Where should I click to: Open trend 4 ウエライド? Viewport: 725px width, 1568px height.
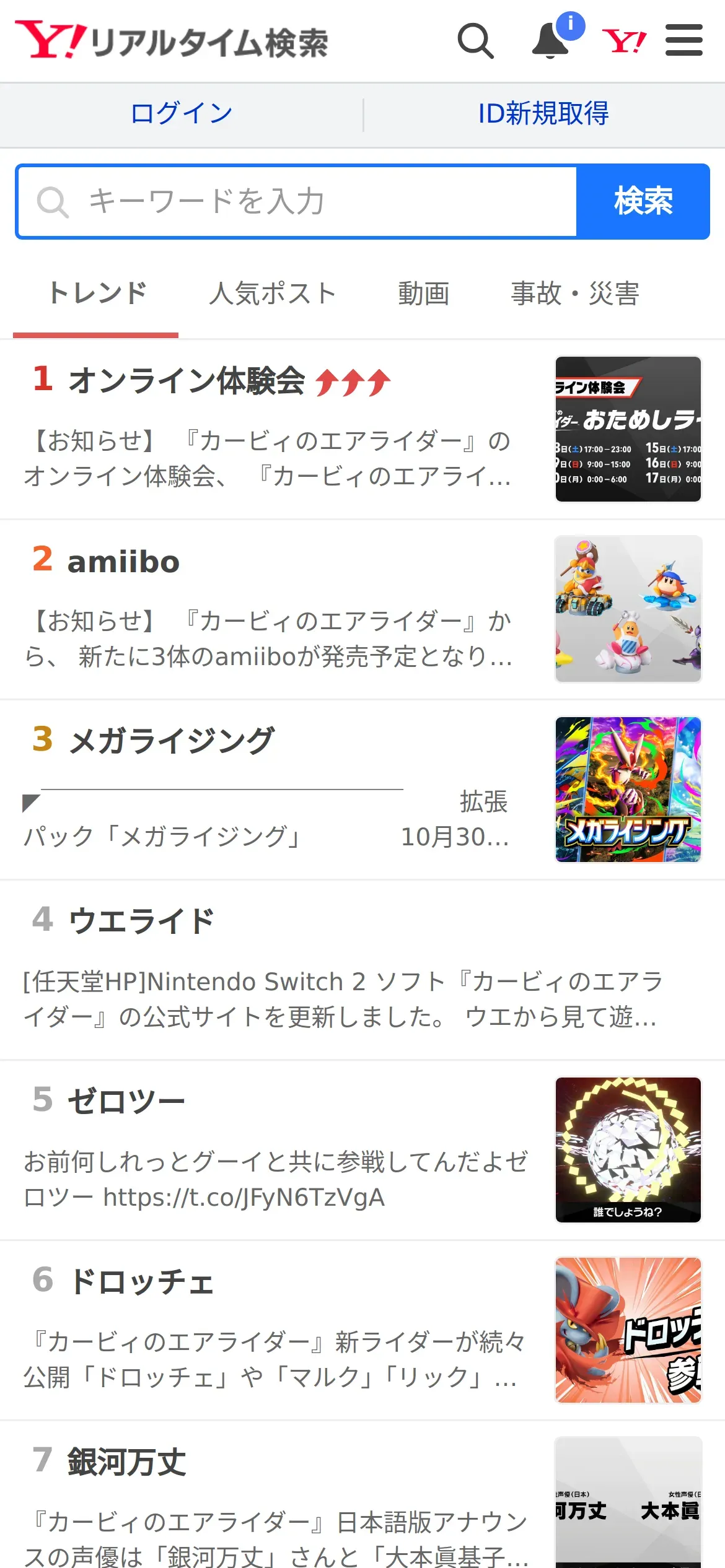click(x=141, y=921)
